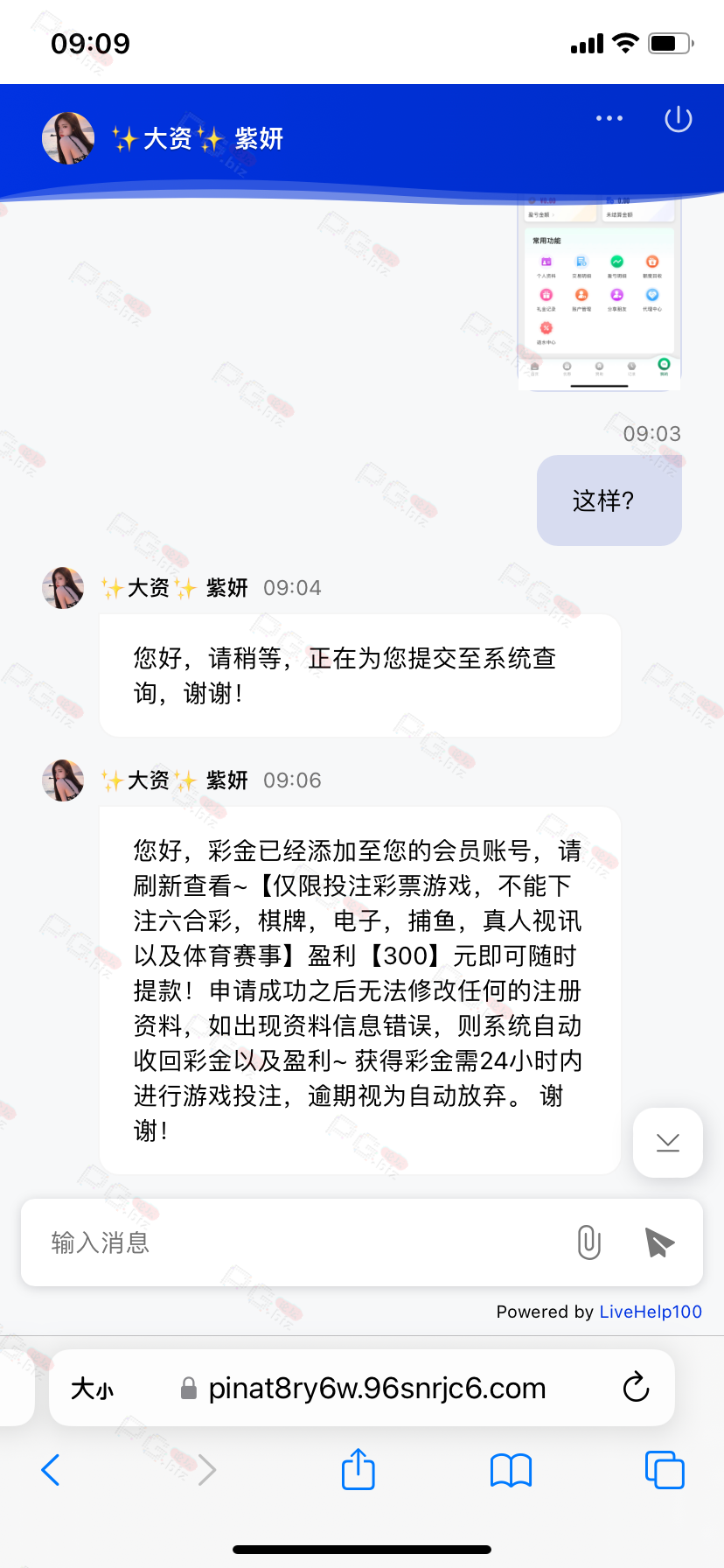The width and height of the screenshot is (724, 1568).
Task: End chat with the power icon
Action: [x=679, y=119]
